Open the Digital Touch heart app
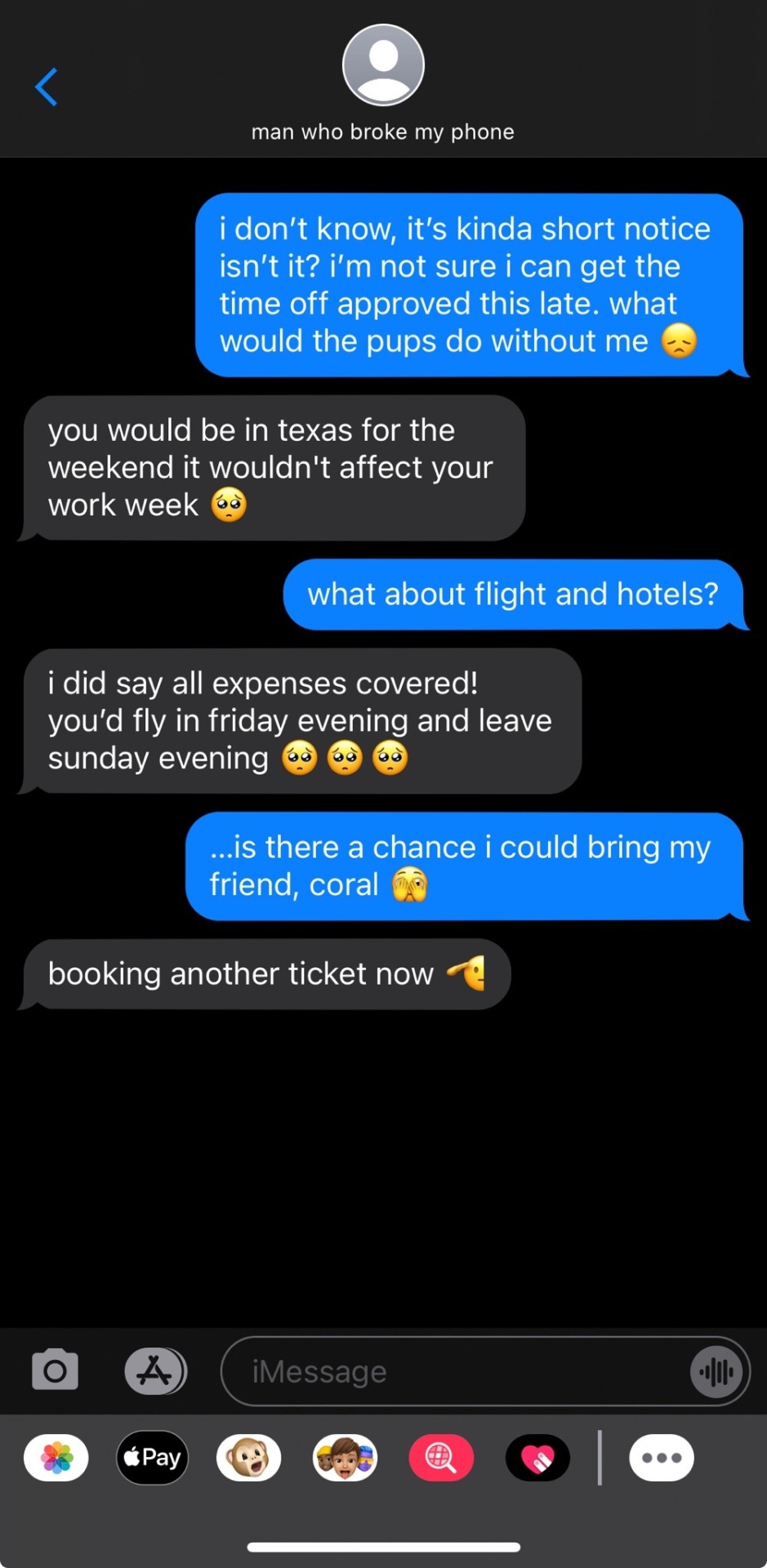The image size is (767, 1568). [x=537, y=1458]
